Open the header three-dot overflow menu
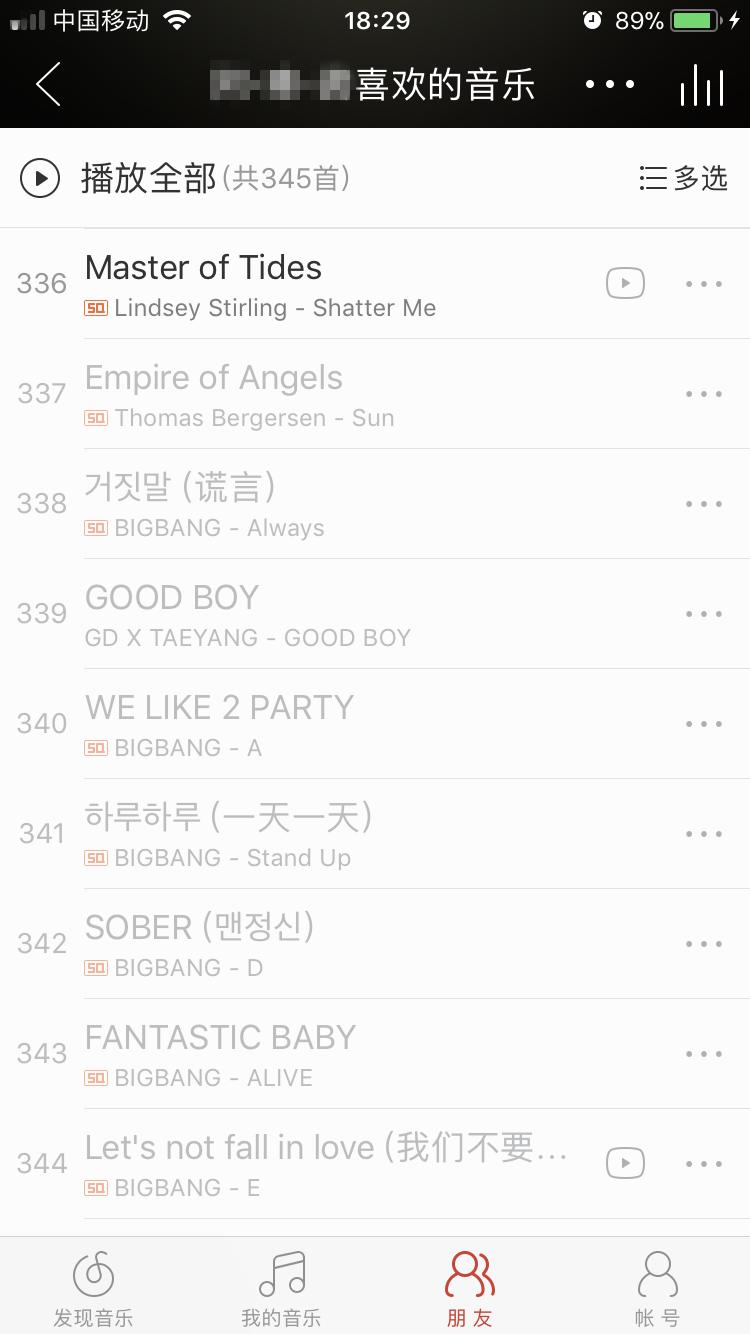Screen dimensions: 750x1334 610,84
